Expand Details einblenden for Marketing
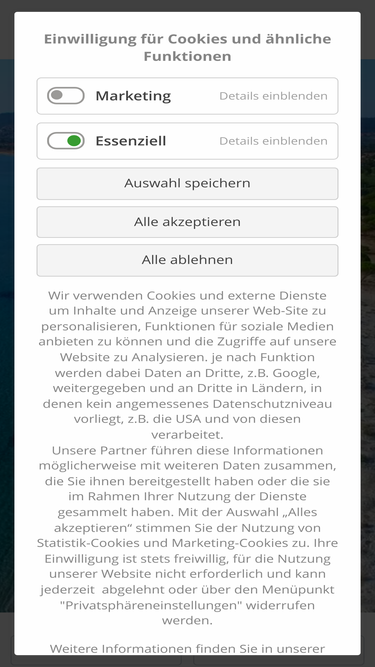The width and height of the screenshot is (375, 667). pyautogui.click(x=273, y=96)
